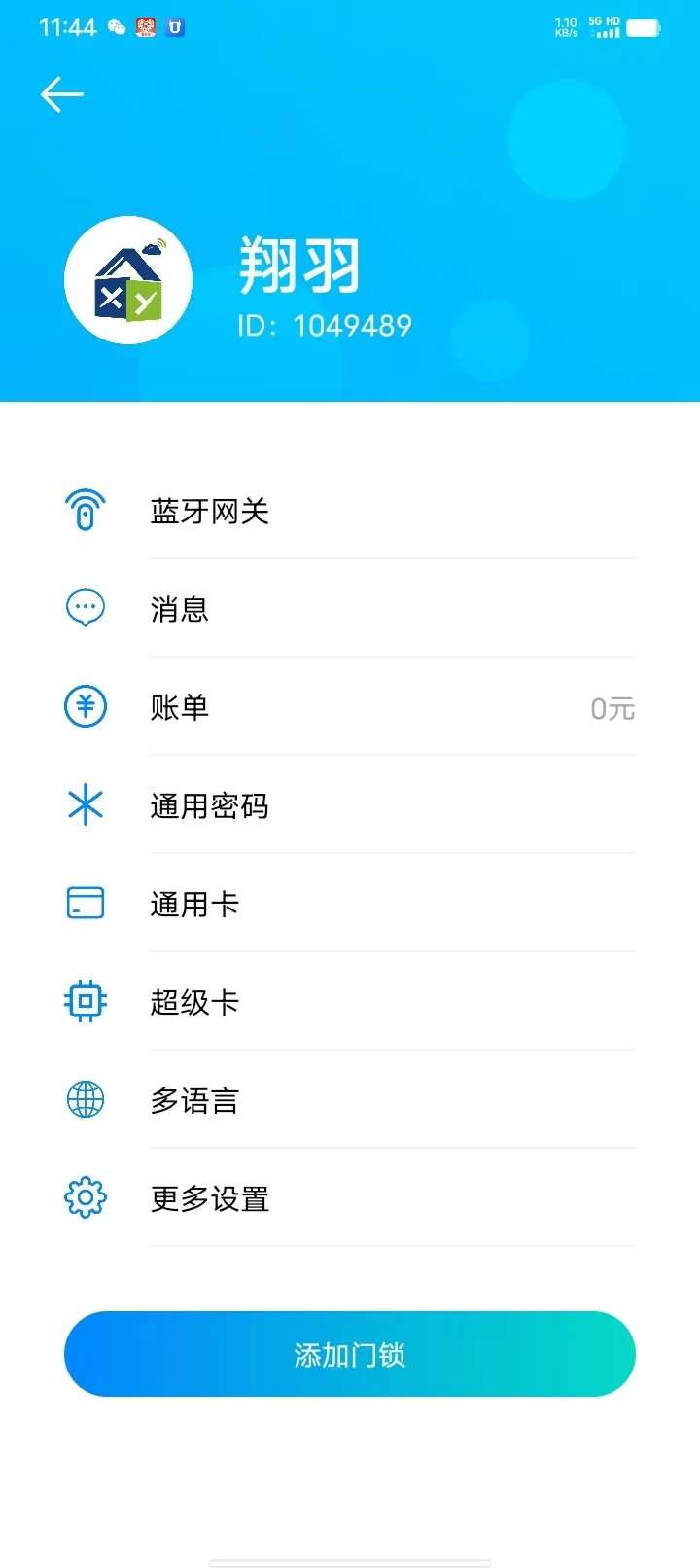
Task: Select the 多语言 menu row
Action: 350,1099
